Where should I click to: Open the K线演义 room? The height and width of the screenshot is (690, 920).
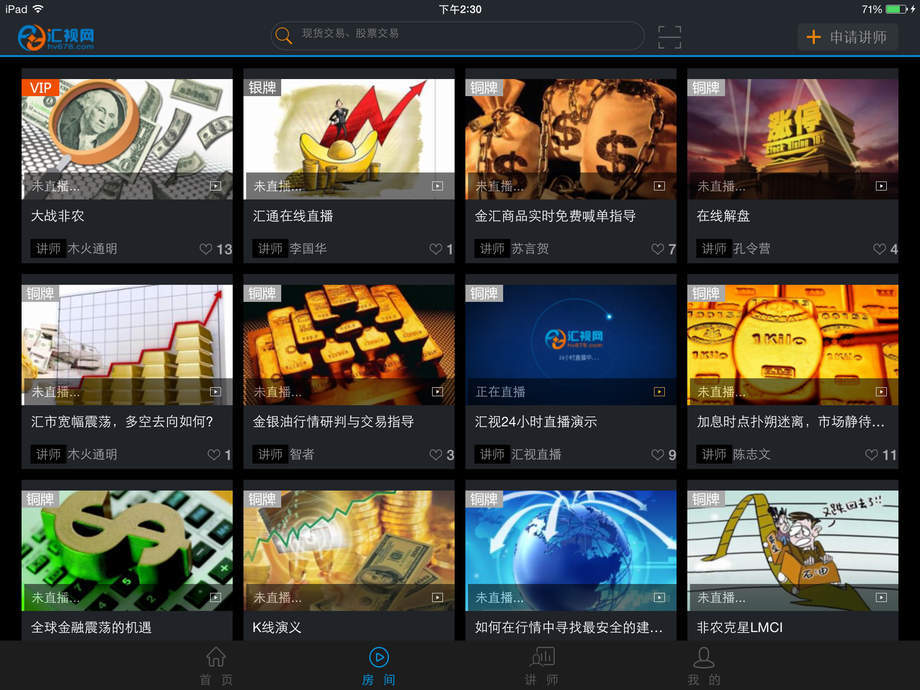point(349,560)
